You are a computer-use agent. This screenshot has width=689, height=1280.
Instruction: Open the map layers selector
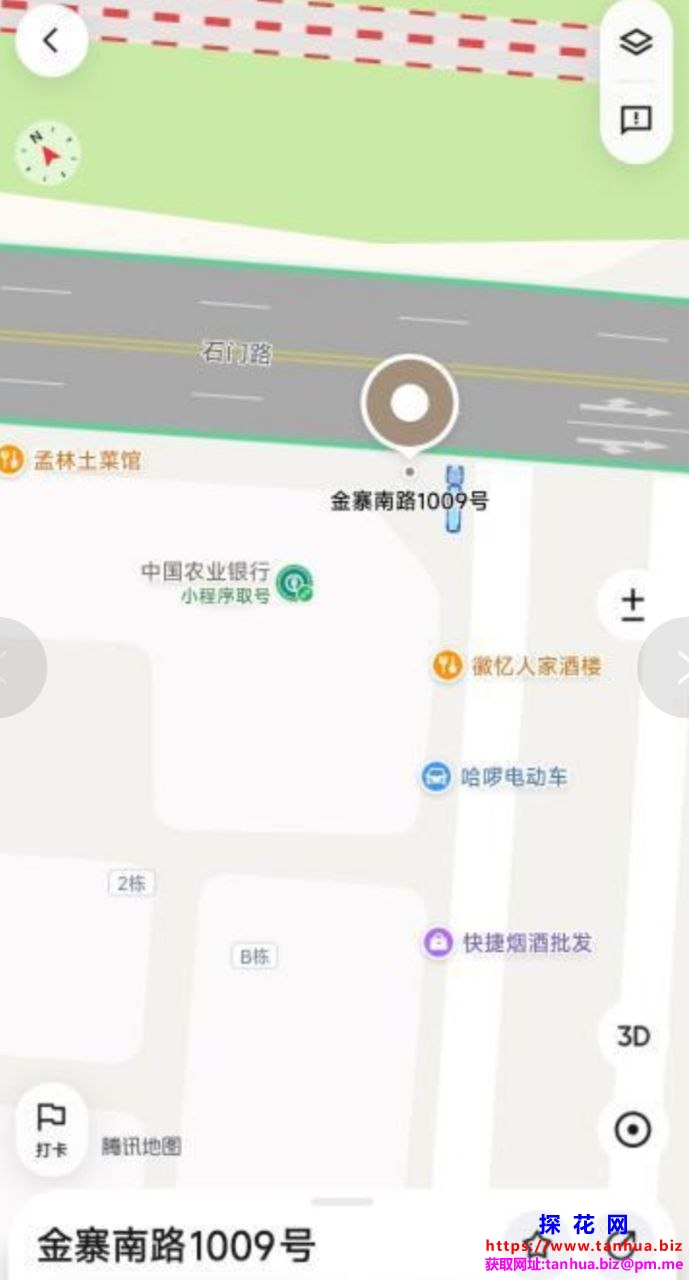tap(635, 42)
